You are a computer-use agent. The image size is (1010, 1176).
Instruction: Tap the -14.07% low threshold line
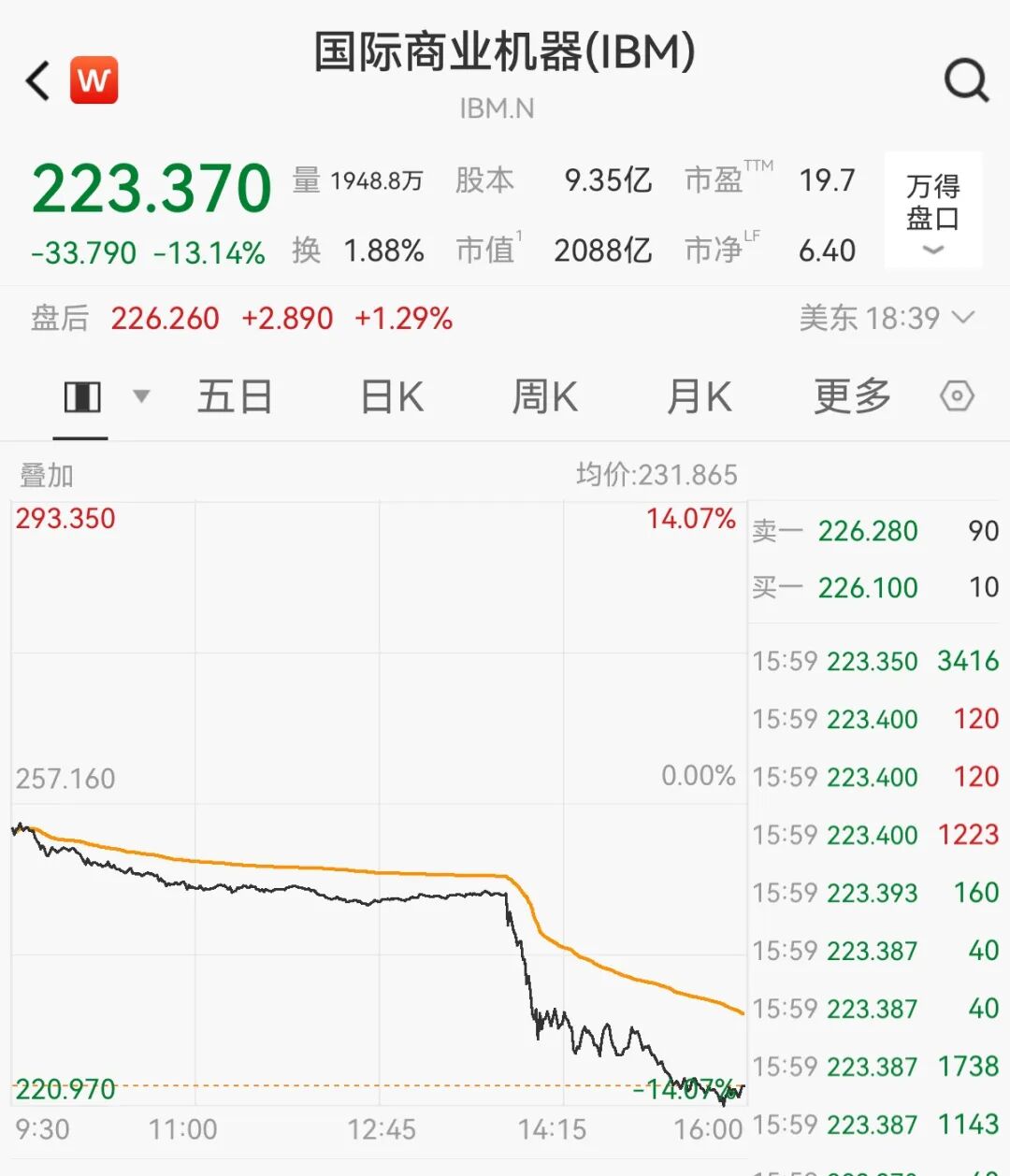[685, 1088]
